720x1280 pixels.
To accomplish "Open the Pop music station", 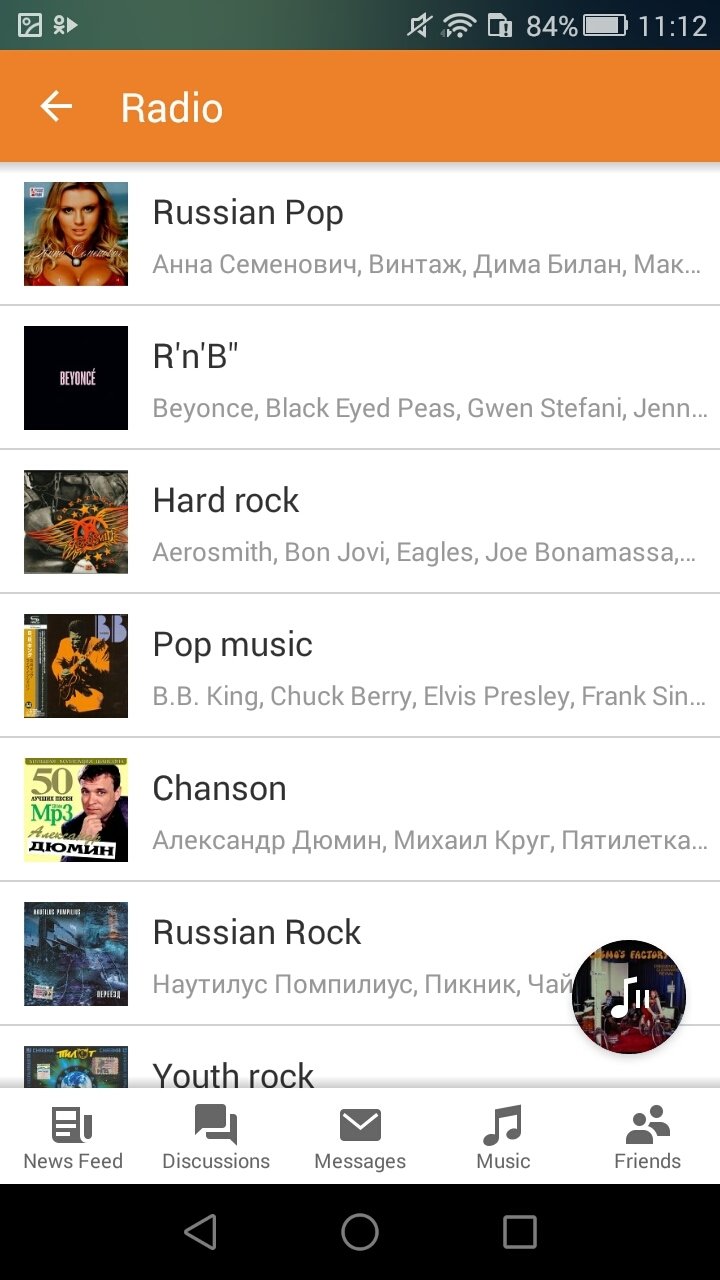I will pyautogui.click(x=360, y=666).
